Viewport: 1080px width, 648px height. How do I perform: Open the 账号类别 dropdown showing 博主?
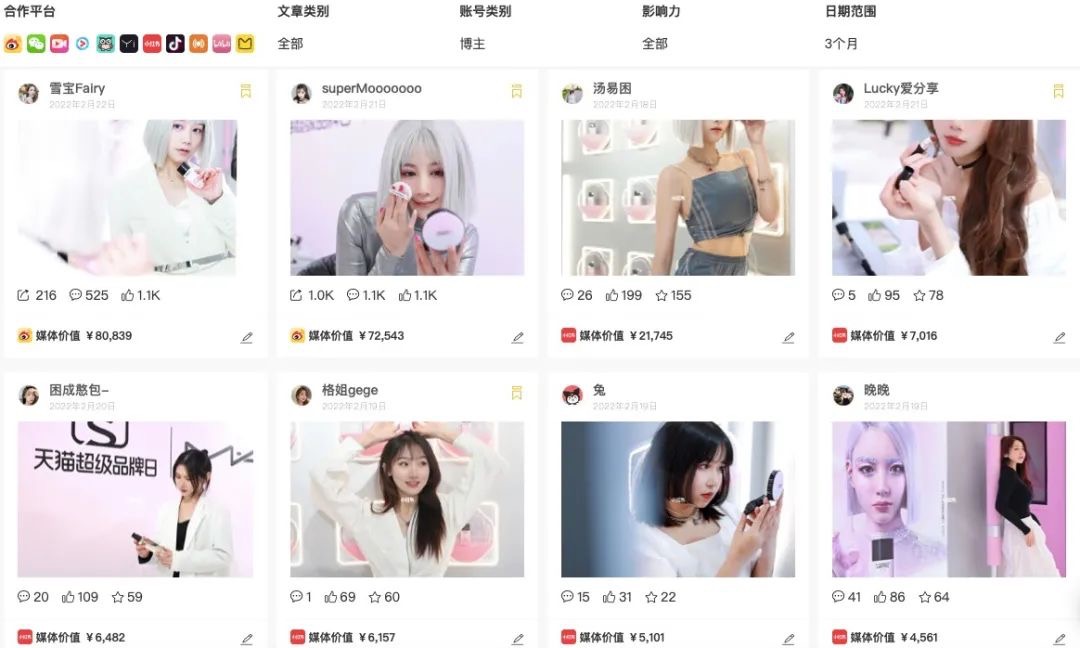[472, 44]
